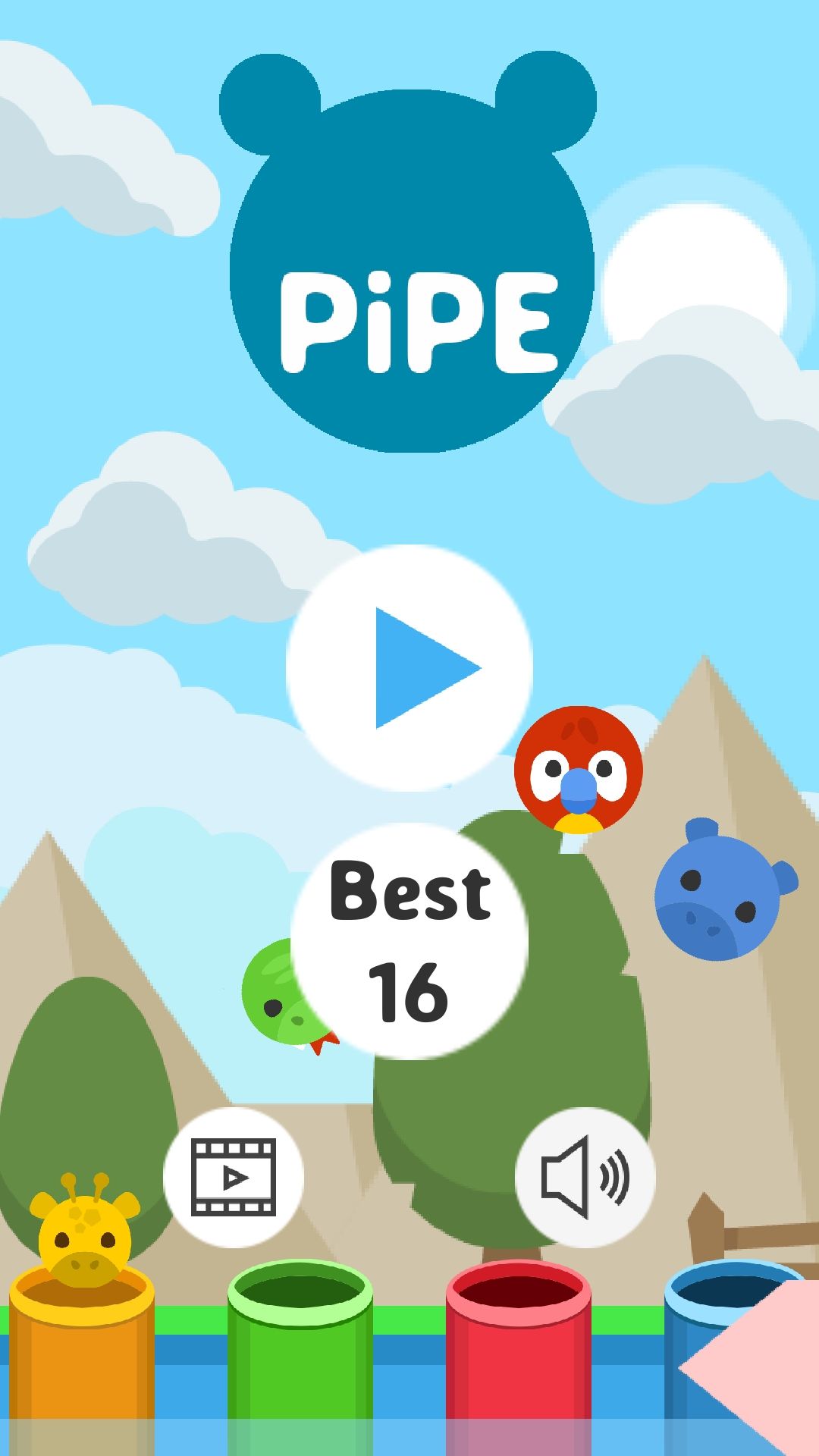The height and width of the screenshot is (1456, 819).
Task: Open the video film-strip button
Action: pos(234,1177)
